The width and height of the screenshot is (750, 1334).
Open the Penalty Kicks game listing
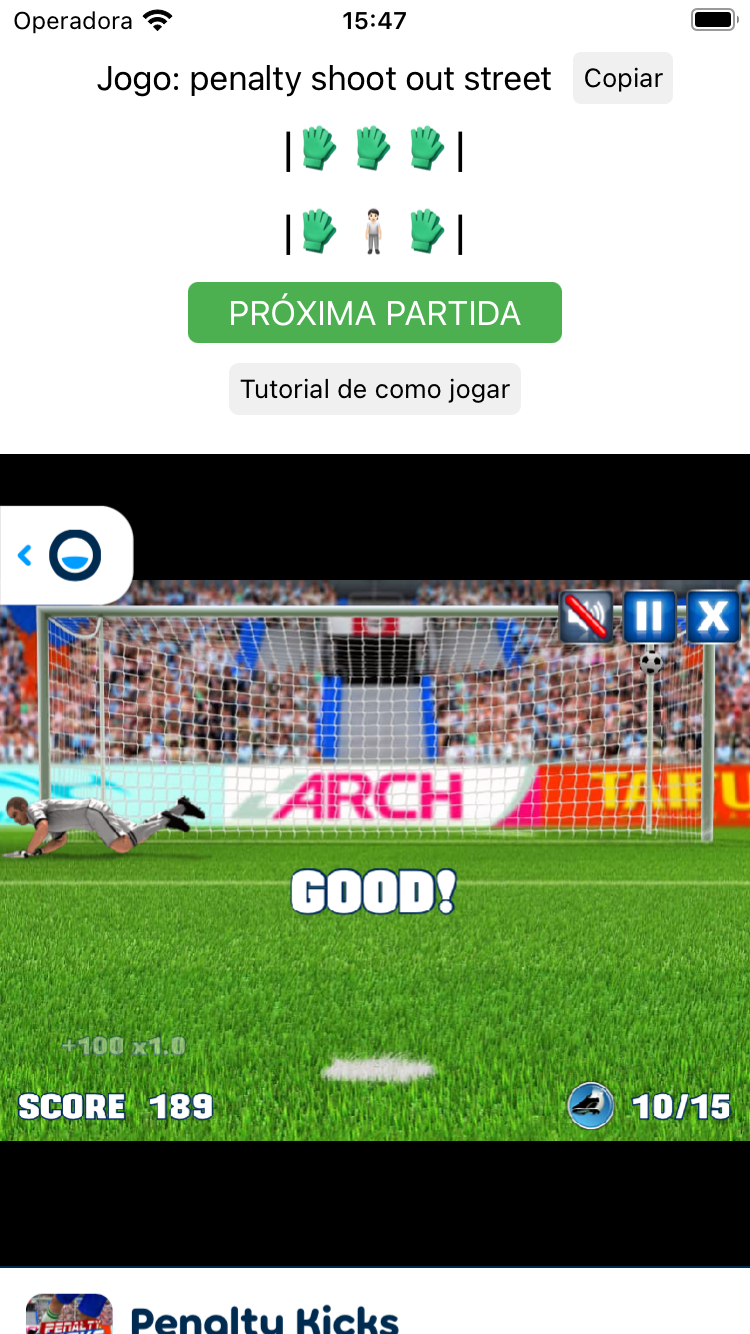pyautogui.click(x=264, y=1318)
